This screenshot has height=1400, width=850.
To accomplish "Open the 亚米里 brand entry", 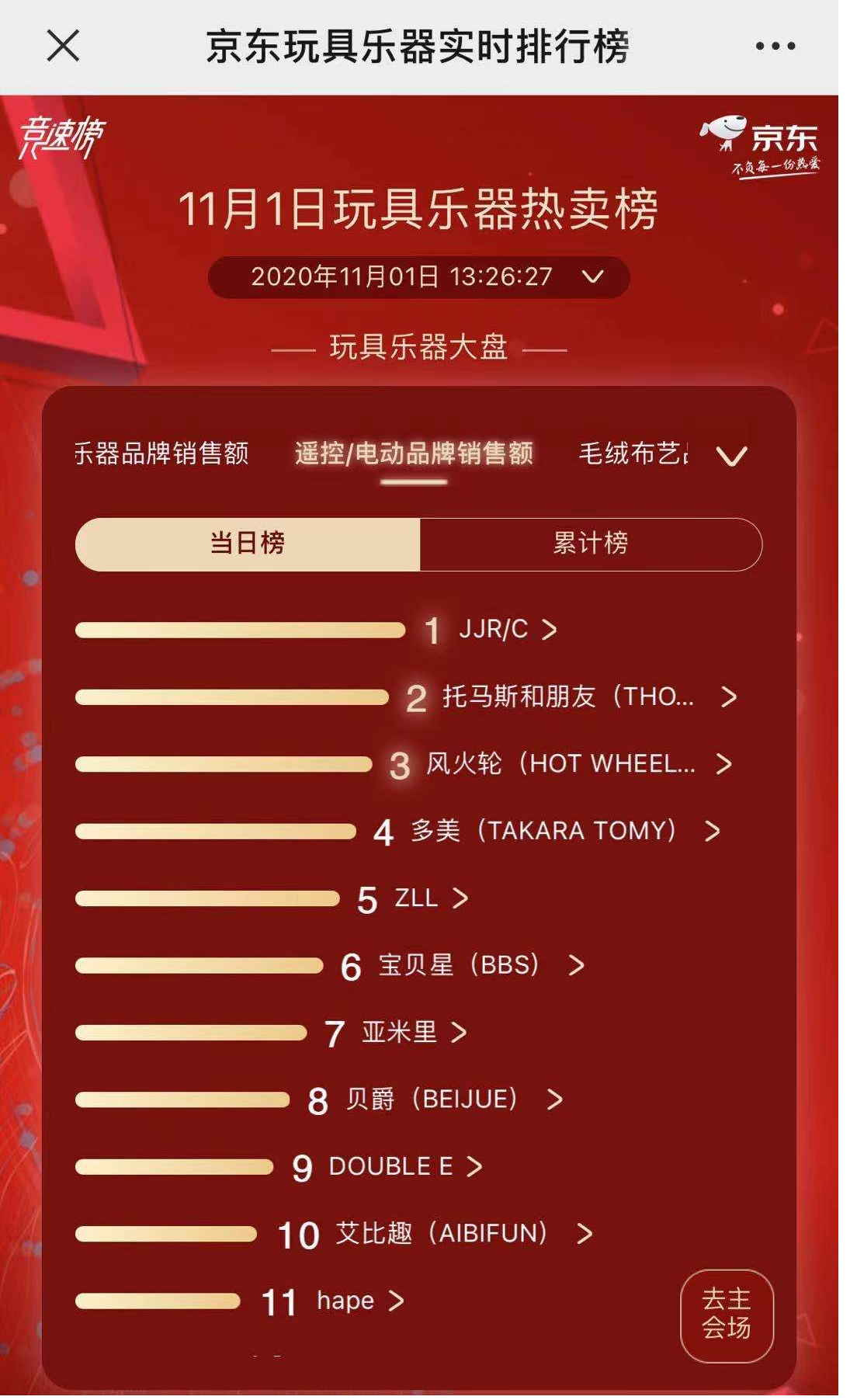I will coord(411,1033).
